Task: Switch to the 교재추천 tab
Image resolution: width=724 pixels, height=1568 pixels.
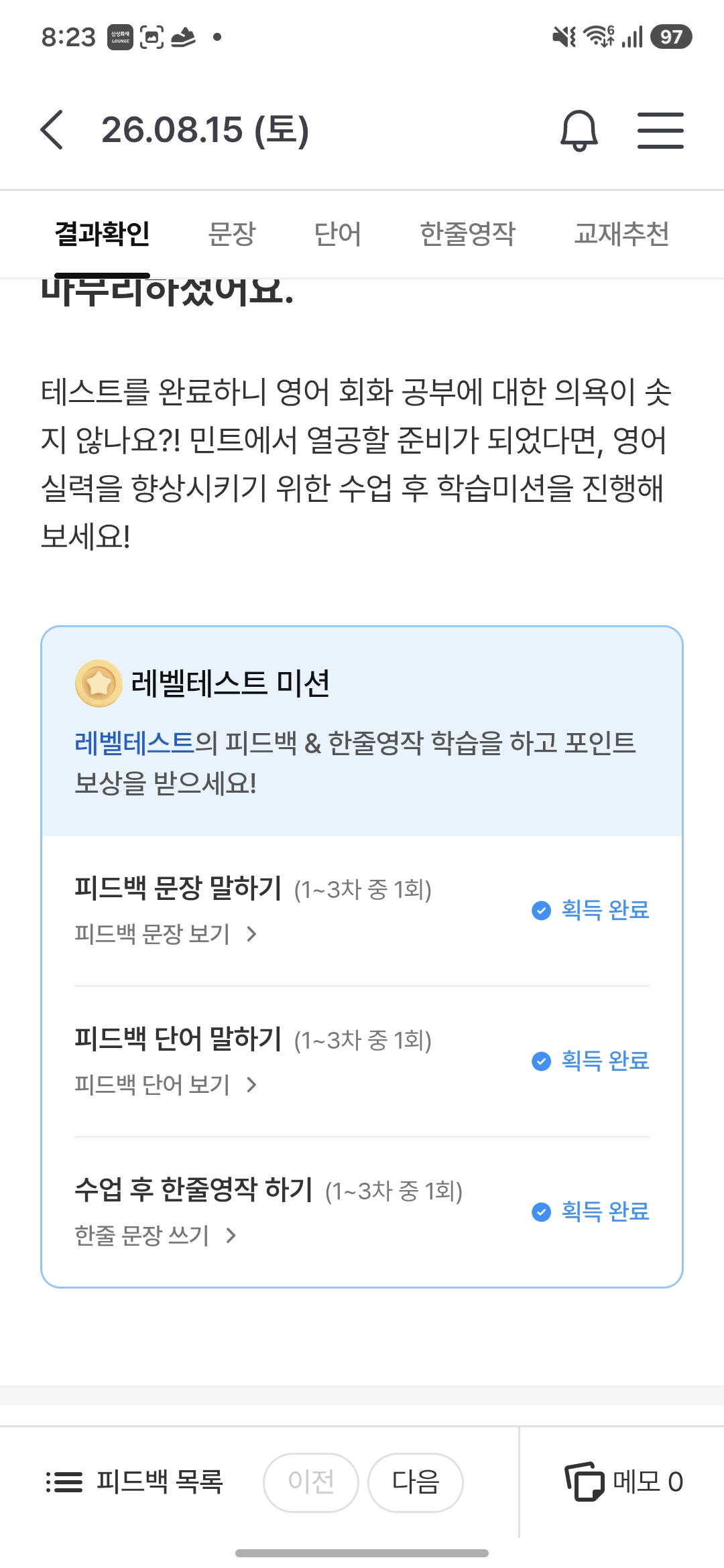Action: pos(621,234)
